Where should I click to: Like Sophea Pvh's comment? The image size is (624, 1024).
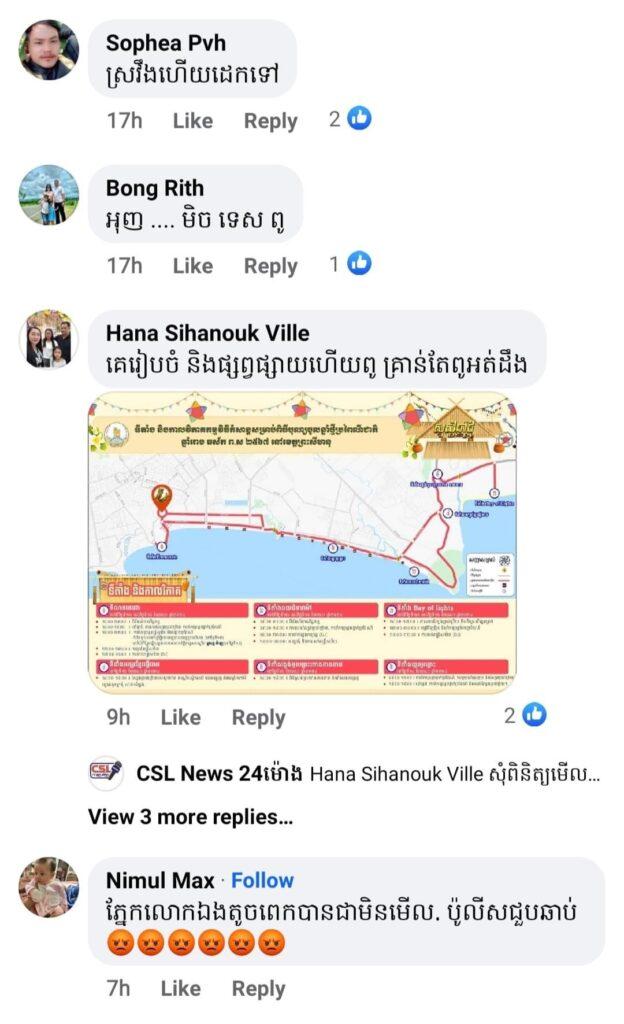[192, 121]
